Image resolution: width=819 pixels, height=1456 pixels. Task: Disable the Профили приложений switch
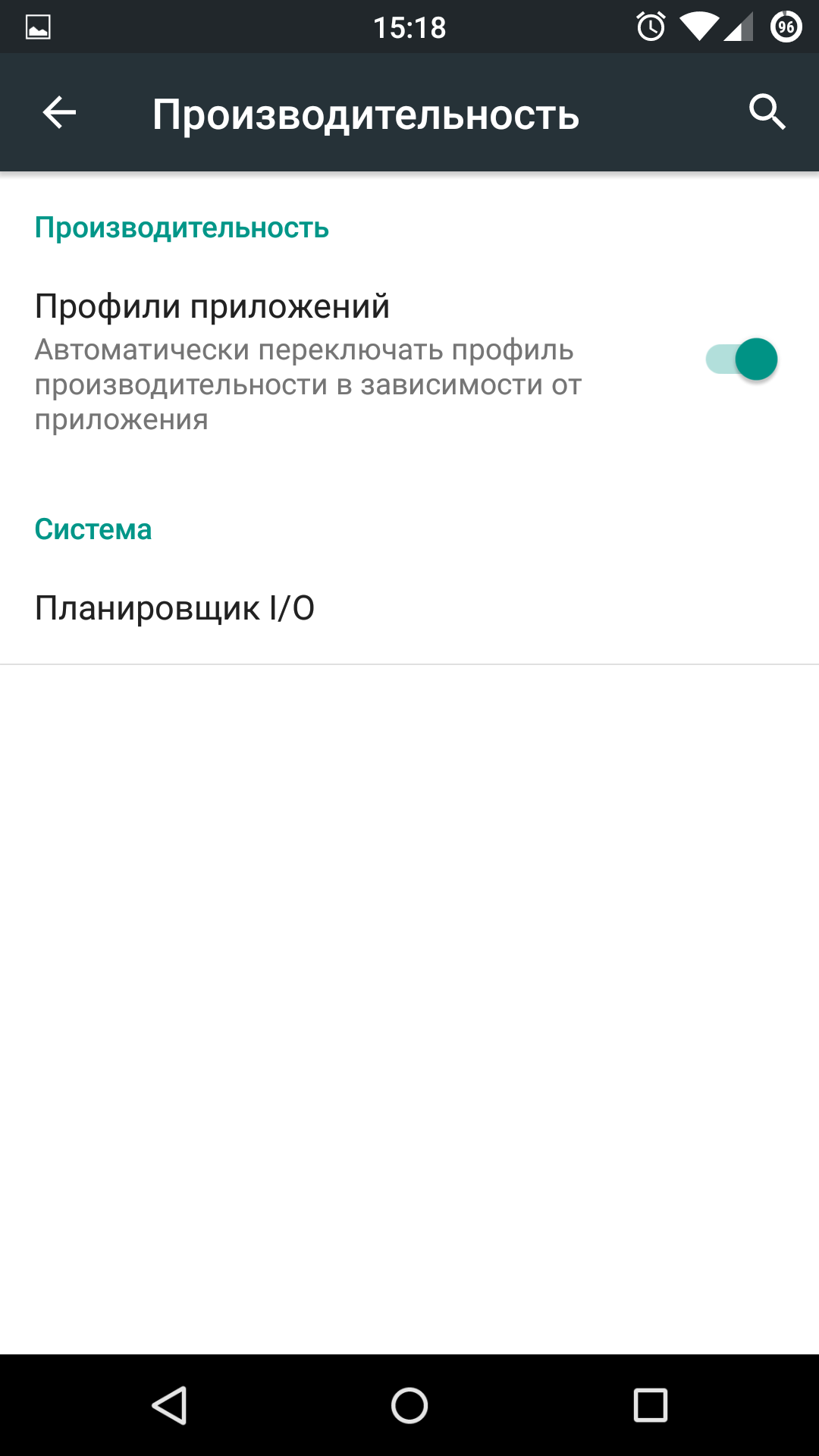741,359
